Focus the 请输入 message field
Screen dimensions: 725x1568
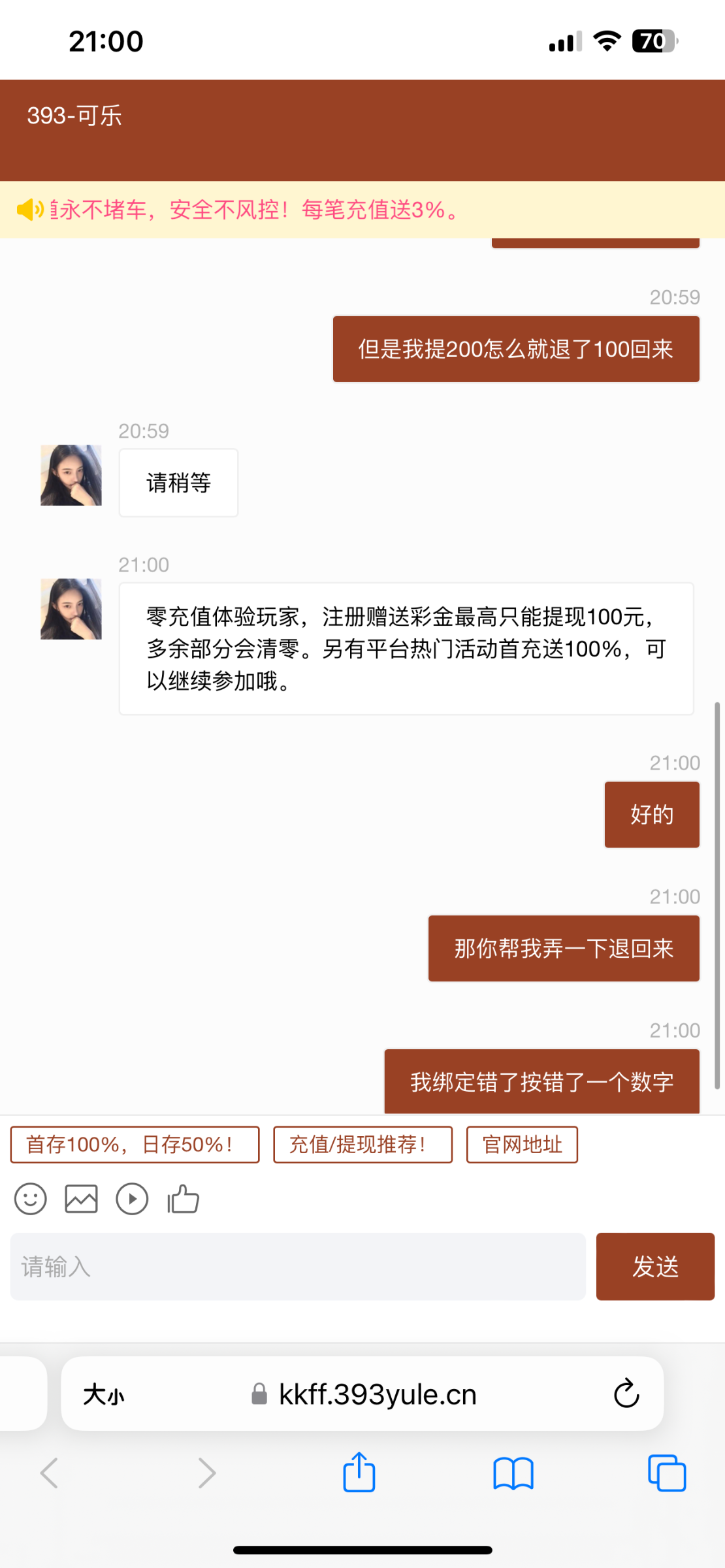coord(297,1266)
